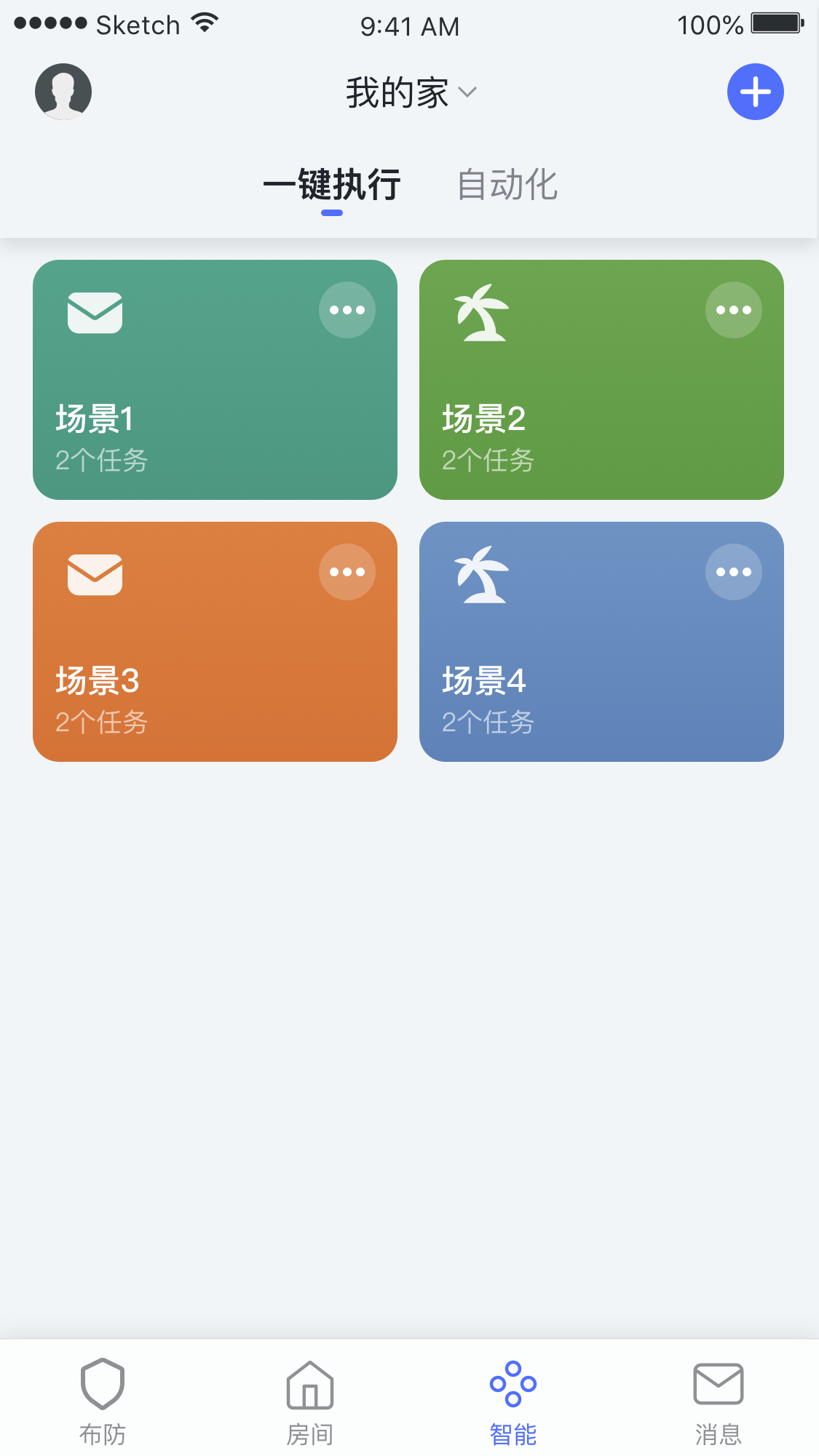819x1456 pixels.
Task: Open the more options menu on 场景3
Action: coord(347,572)
